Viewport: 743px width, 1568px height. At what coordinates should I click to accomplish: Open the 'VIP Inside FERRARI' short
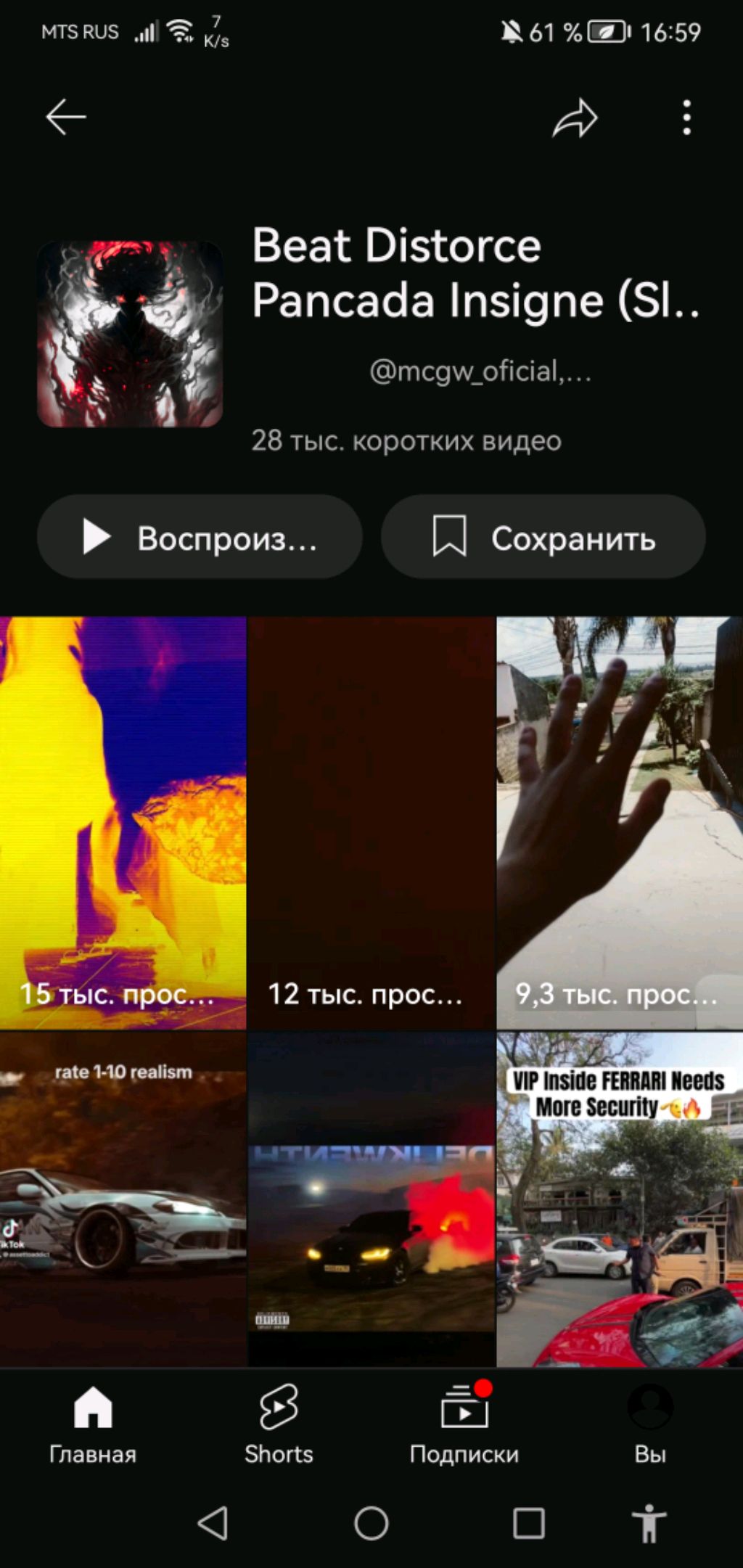point(620,1199)
